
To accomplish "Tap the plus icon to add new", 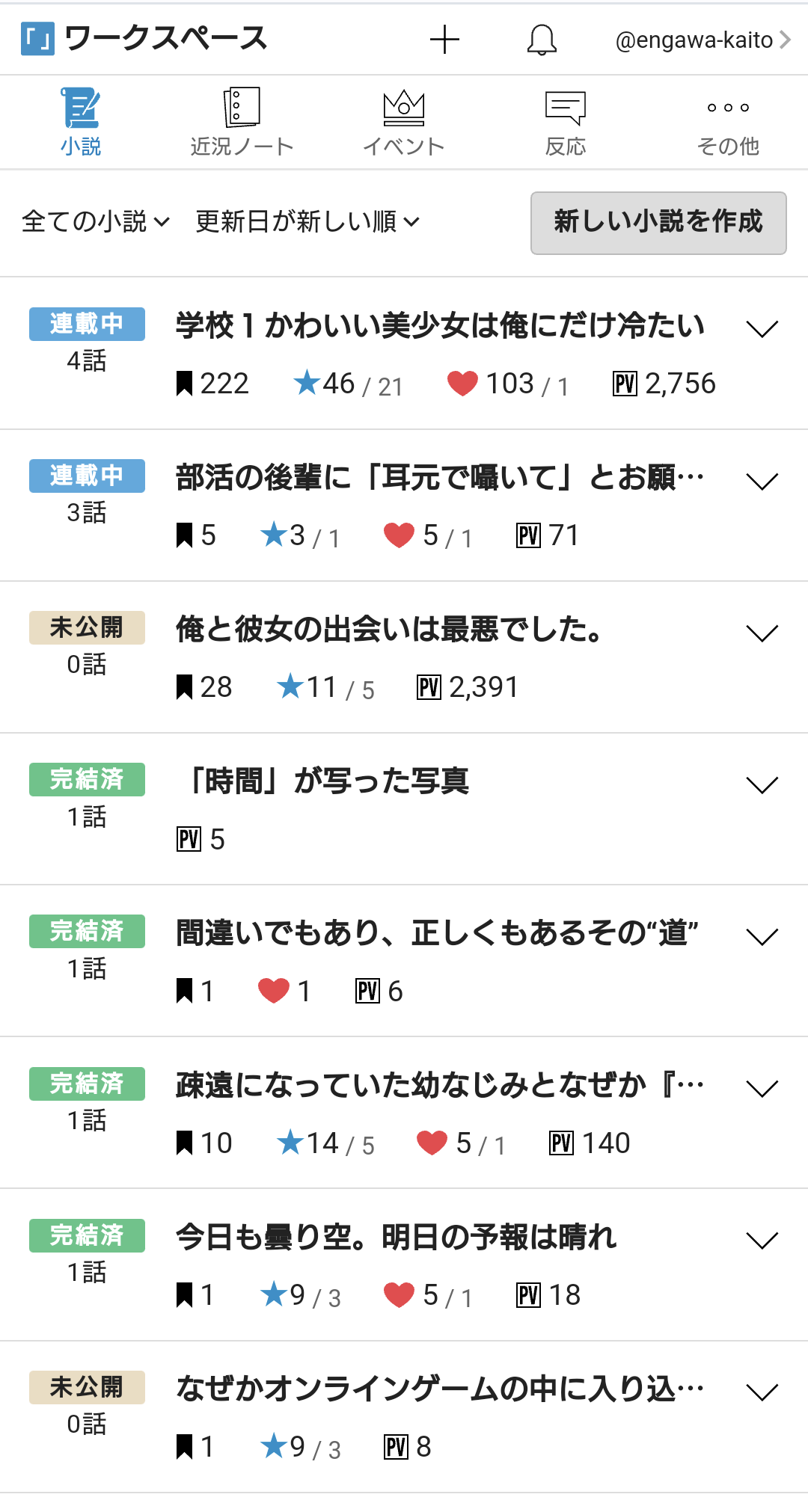I will (x=444, y=40).
